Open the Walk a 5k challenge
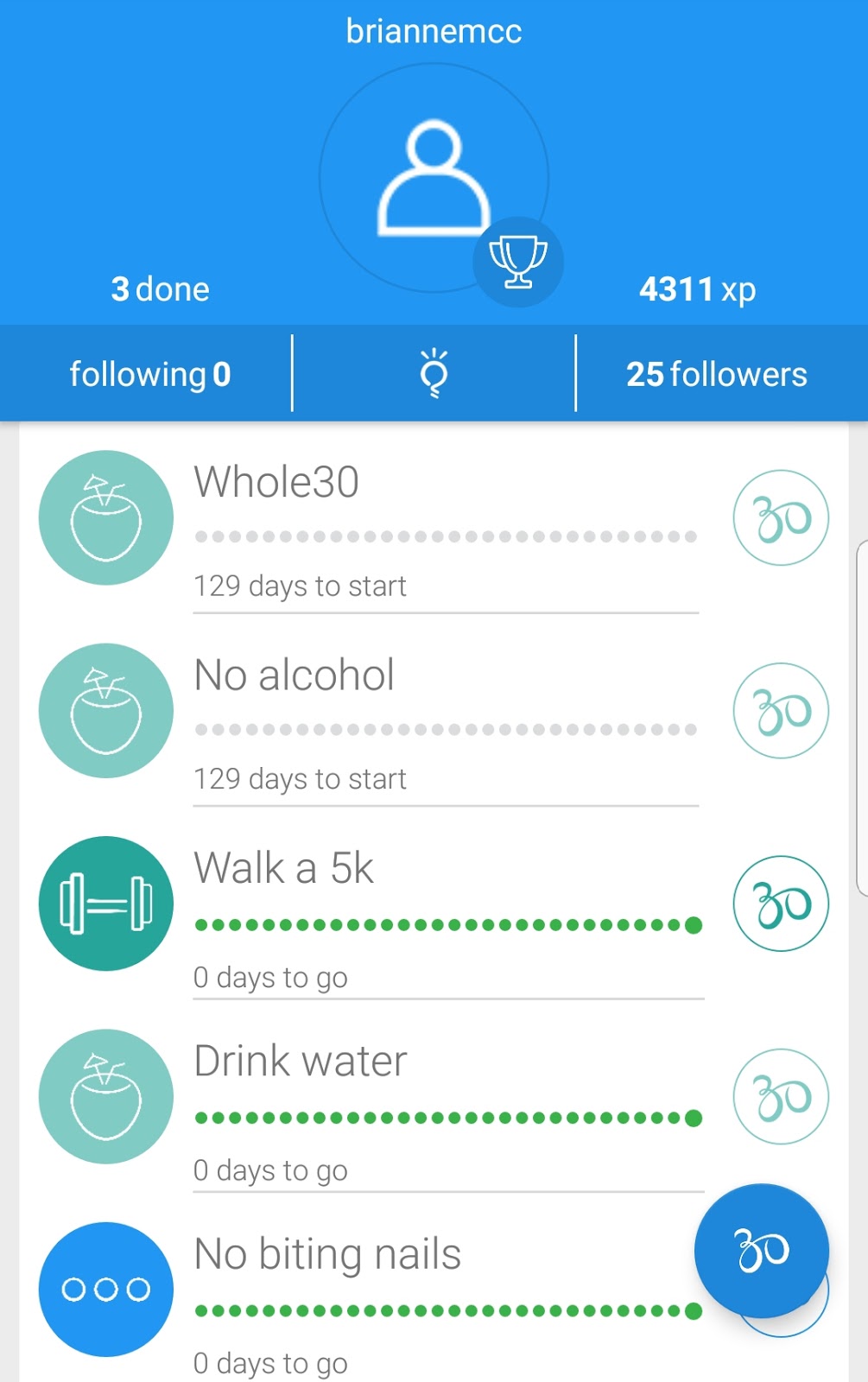 point(283,868)
